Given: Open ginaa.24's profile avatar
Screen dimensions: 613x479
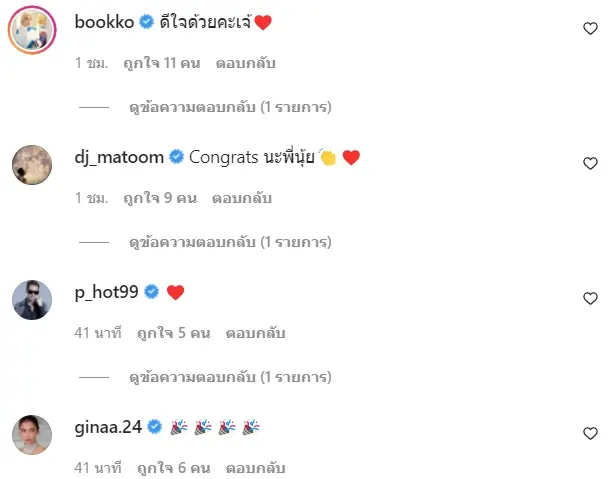Looking at the screenshot, I should 32,433.
